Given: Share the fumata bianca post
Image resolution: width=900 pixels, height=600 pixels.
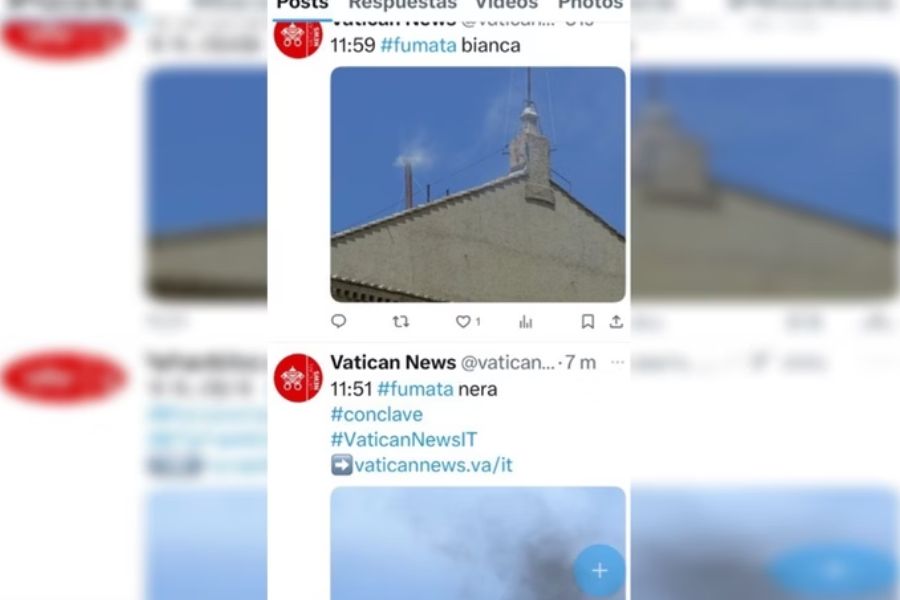Looking at the screenshot, I should coord(616,321).
